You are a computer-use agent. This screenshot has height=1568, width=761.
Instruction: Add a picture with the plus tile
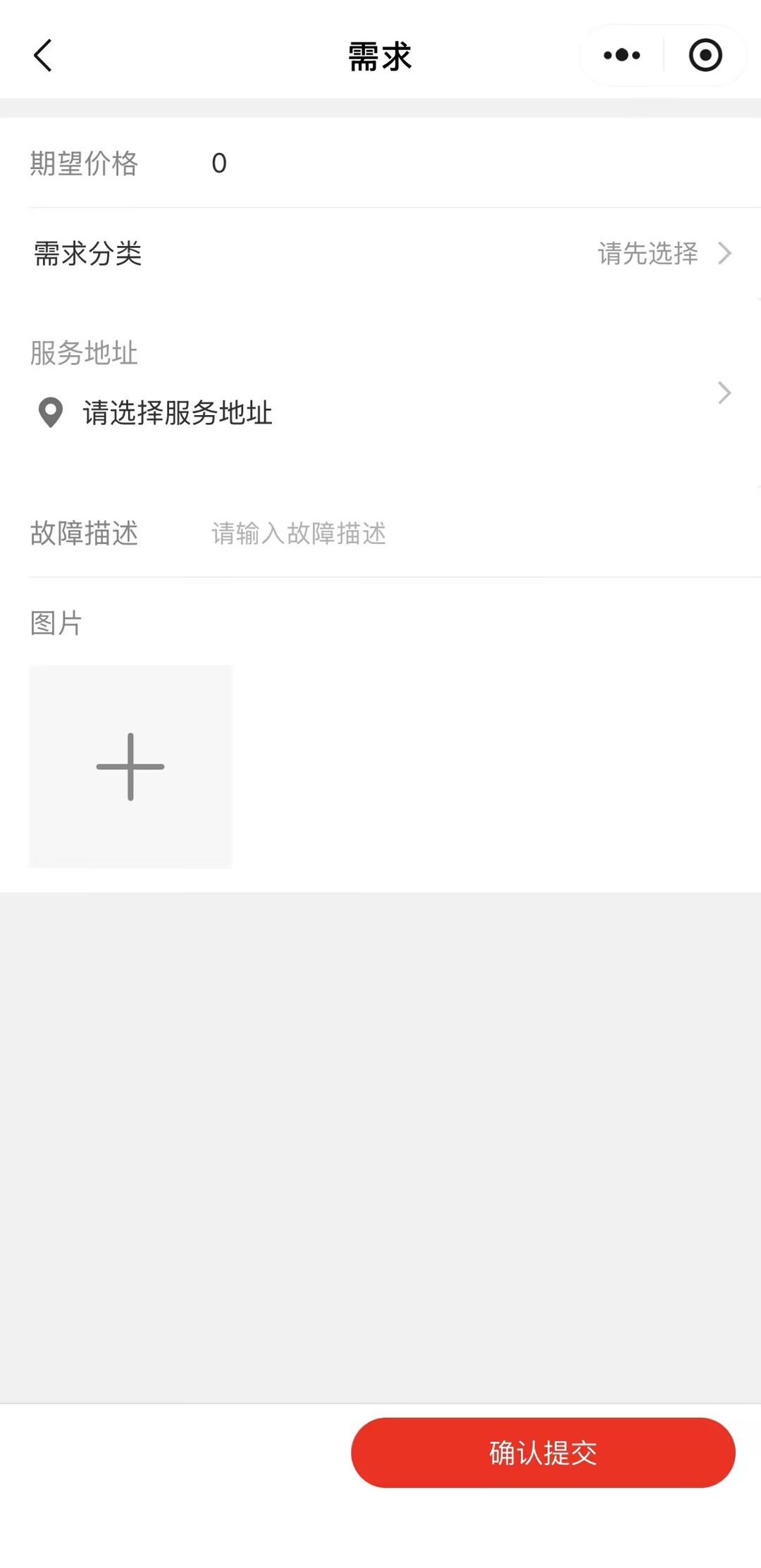130,767
